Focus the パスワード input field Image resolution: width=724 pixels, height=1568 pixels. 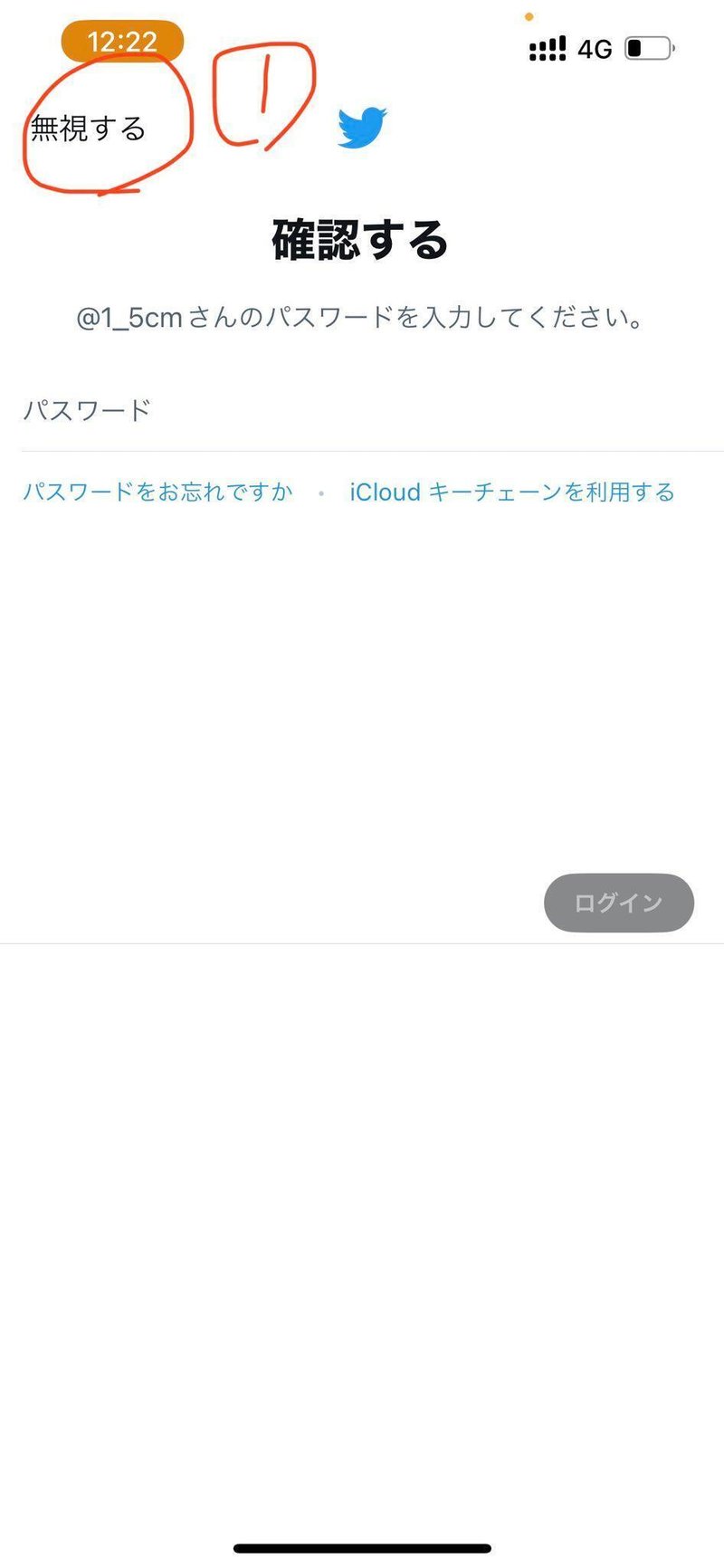[x=362, y=412]
